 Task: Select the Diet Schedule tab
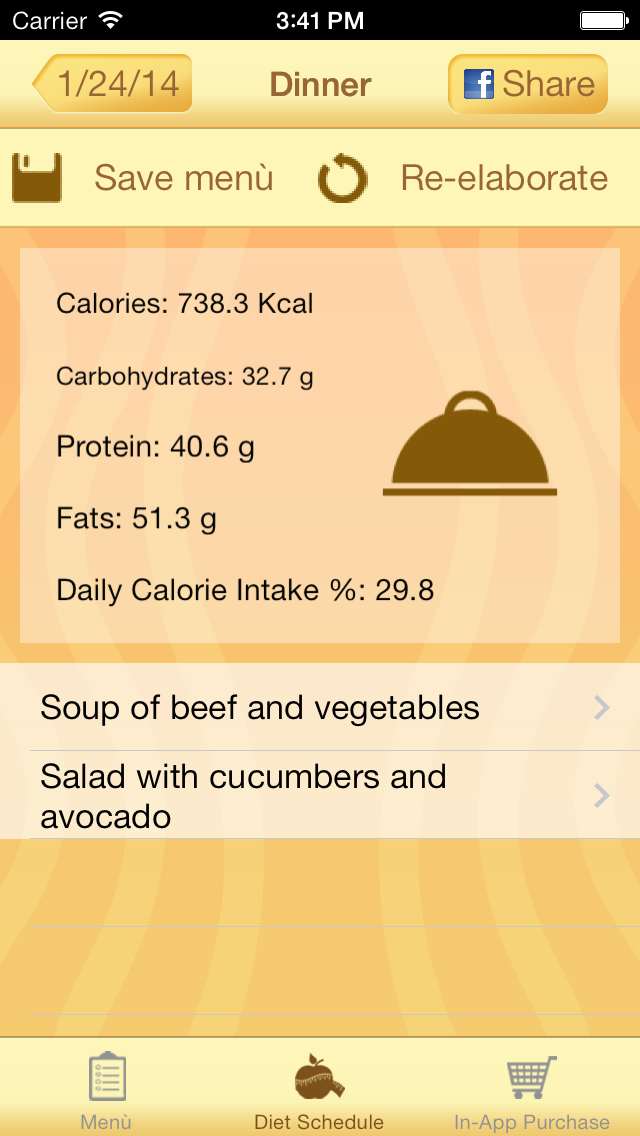coord(319,1090)
